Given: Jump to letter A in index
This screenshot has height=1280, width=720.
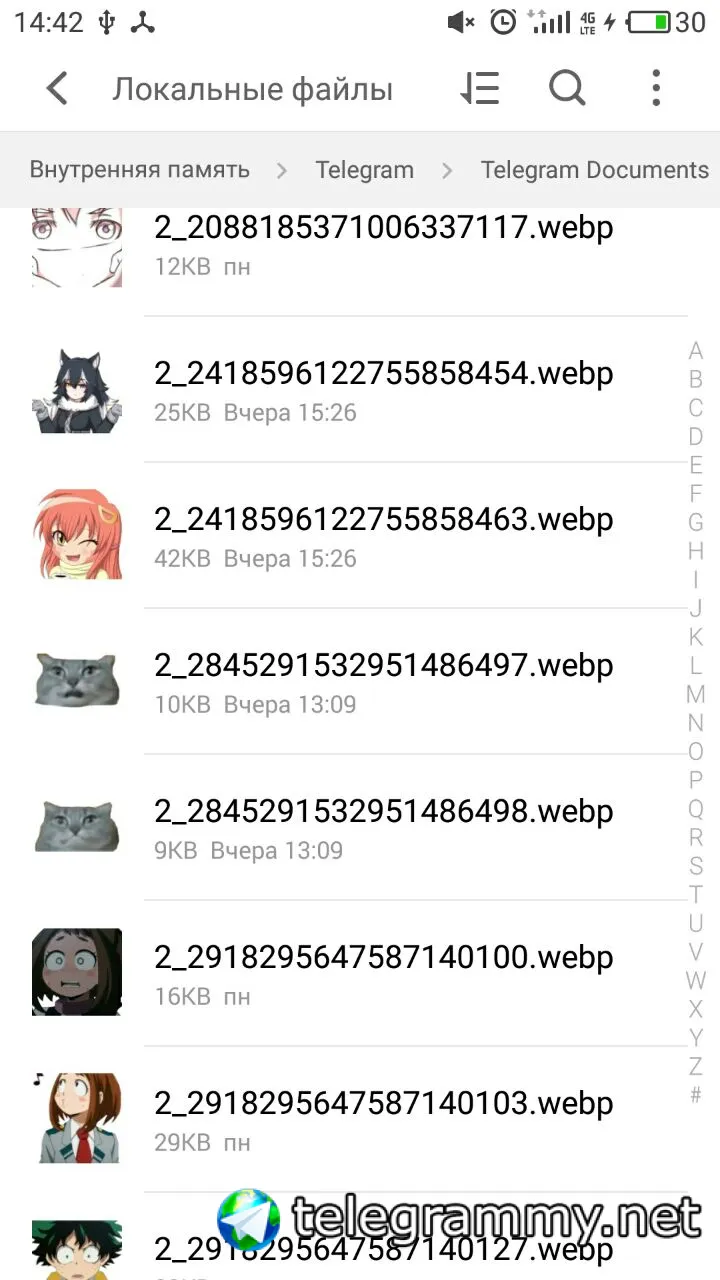Looking at the screenshot, I should click(x=696, y=351).
